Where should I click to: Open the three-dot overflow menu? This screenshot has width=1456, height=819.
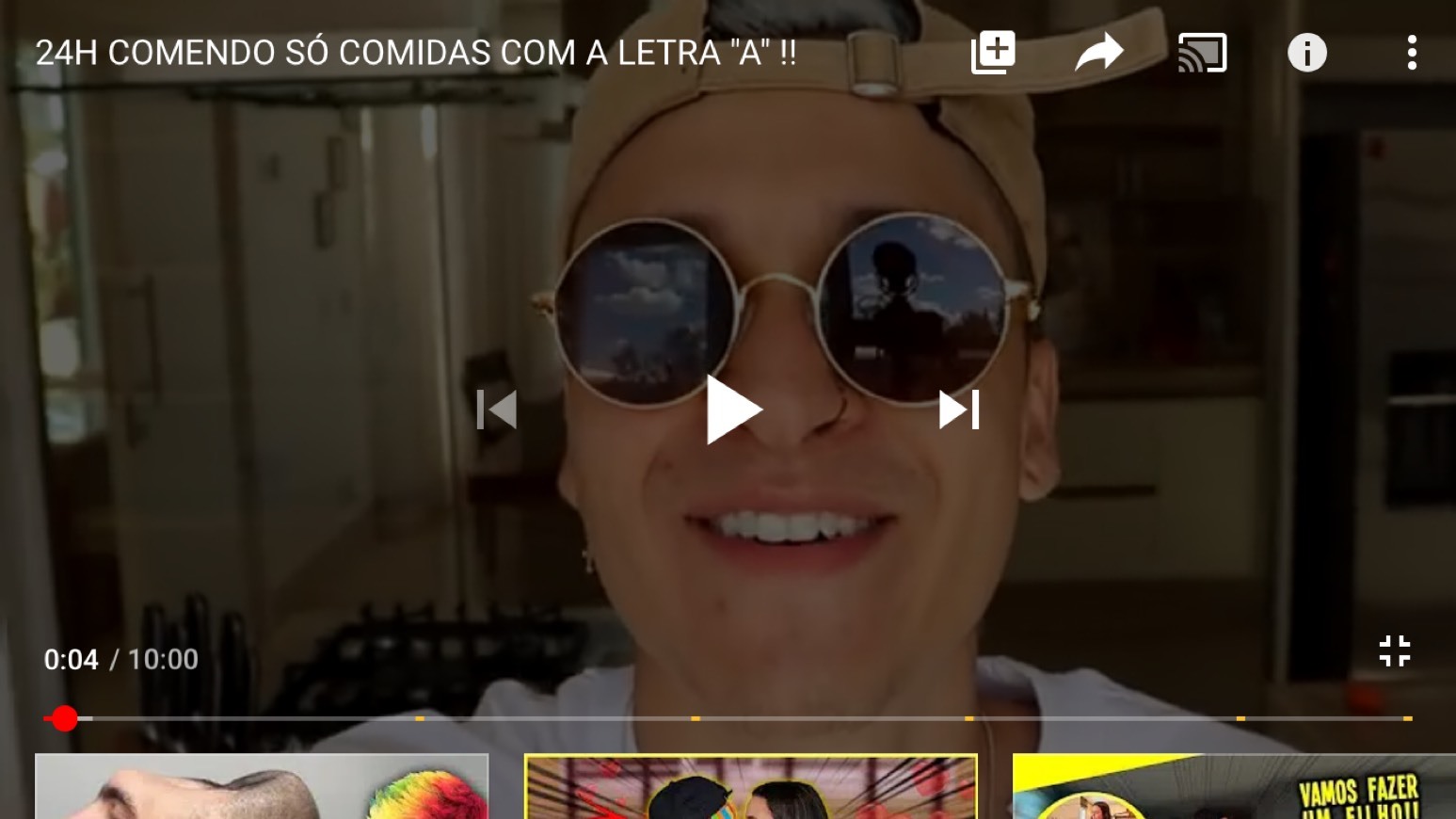(x=1411, y=53)
